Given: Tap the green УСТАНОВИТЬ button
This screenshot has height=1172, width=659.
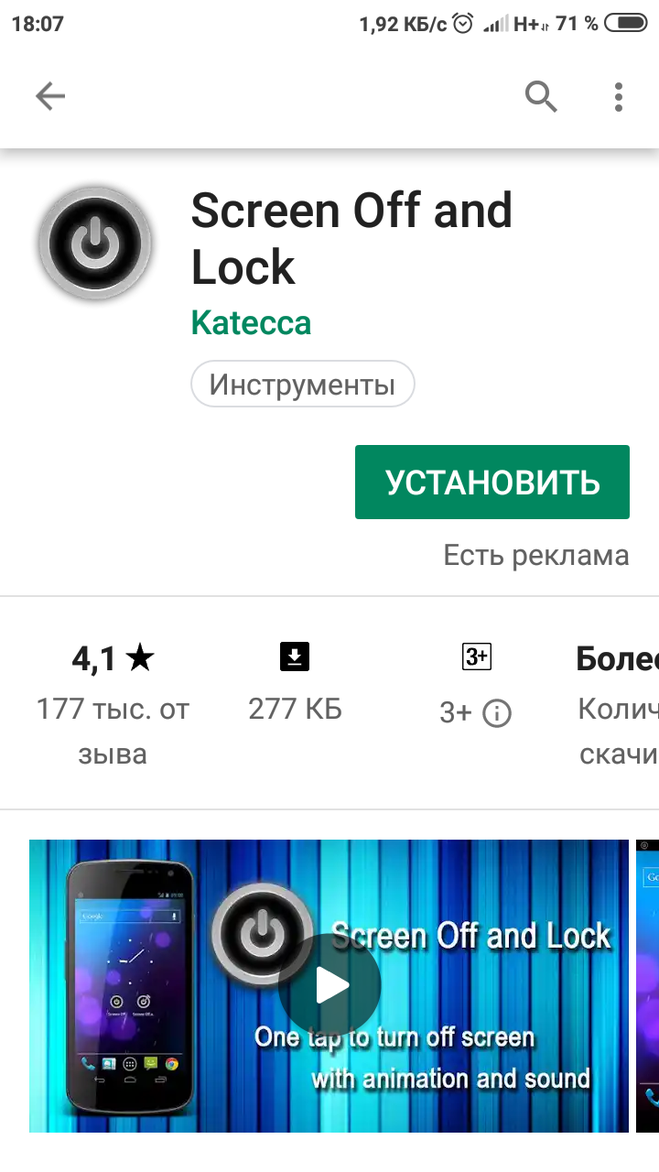Looking at the screenshot, I should (x=492, y=482).
